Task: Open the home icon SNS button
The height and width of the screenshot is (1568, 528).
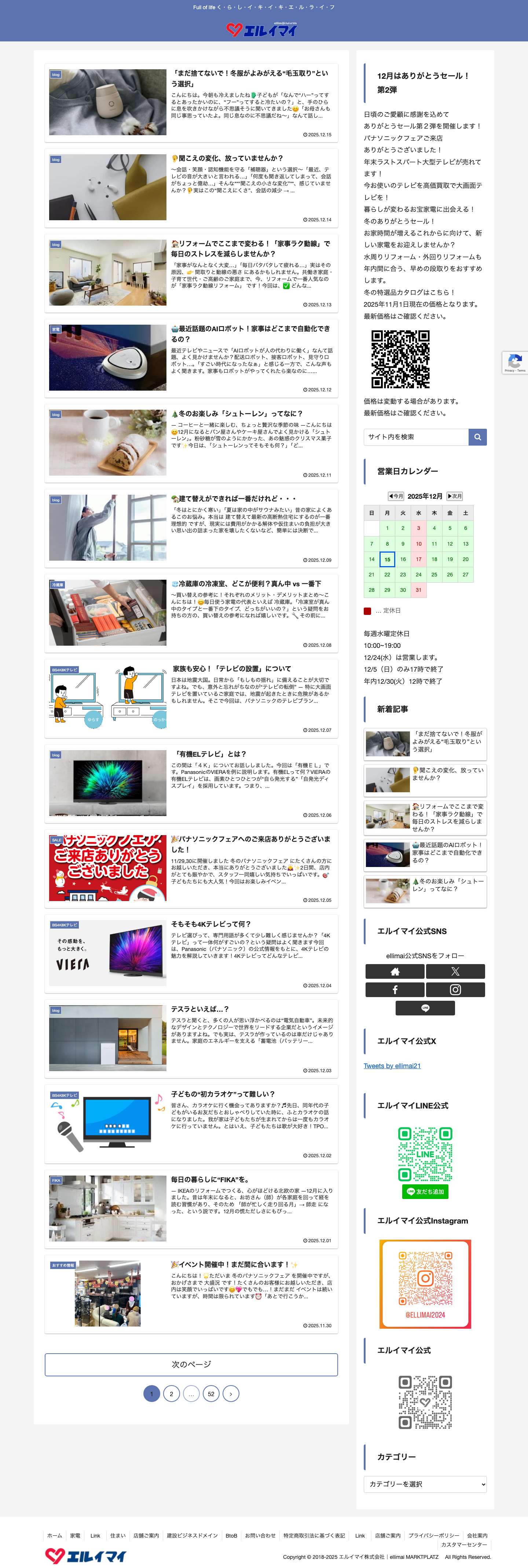Action: click(395, 971)
